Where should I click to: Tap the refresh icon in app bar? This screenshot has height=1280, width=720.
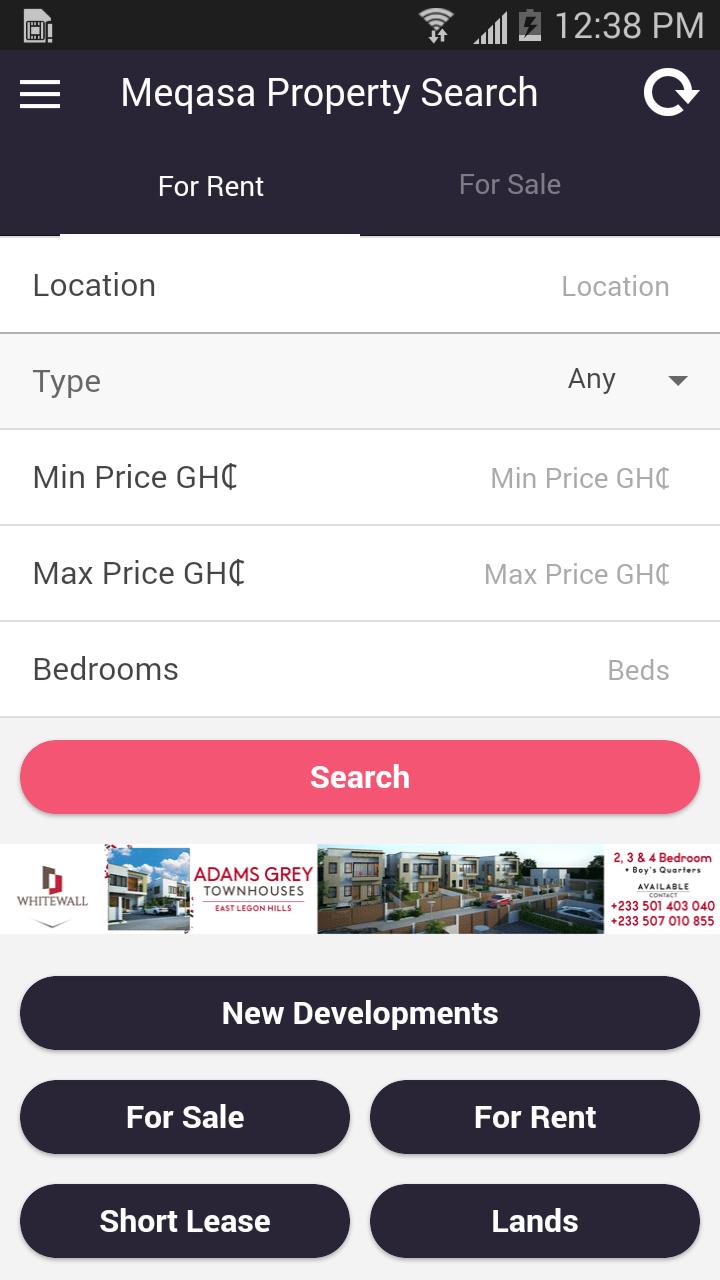670,94
